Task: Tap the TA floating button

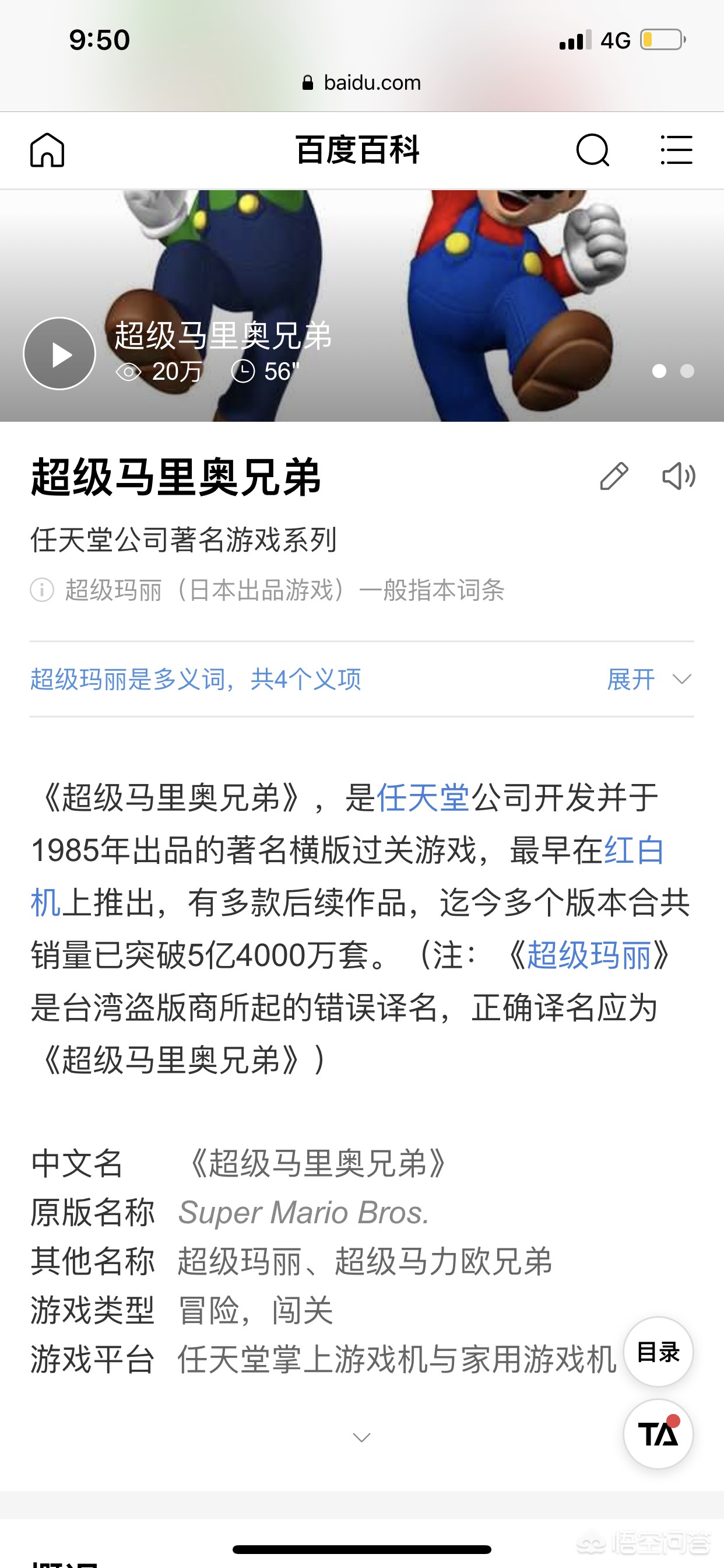Action: tap(658, 1434)
